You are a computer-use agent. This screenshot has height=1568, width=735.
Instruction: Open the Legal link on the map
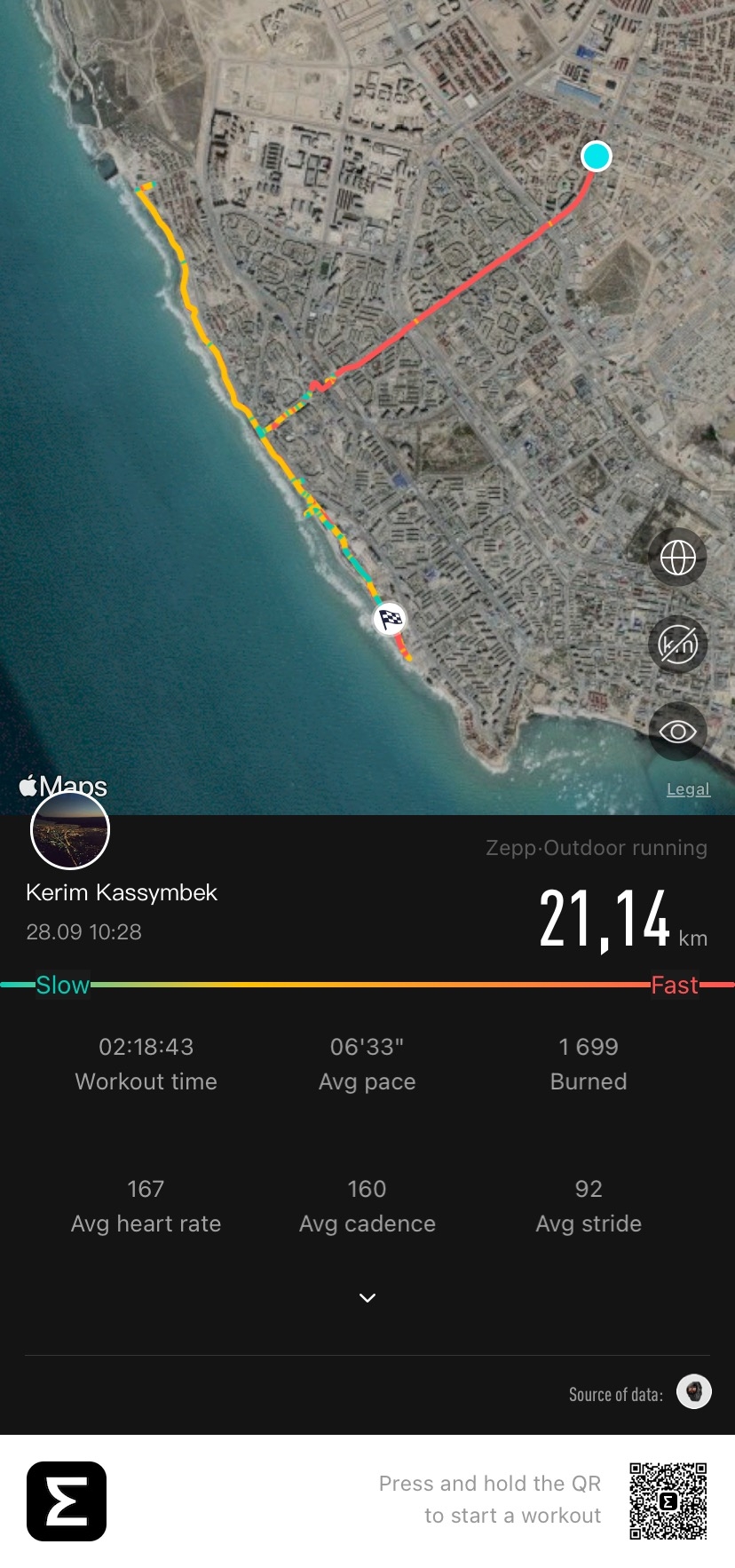pos(688,789)
